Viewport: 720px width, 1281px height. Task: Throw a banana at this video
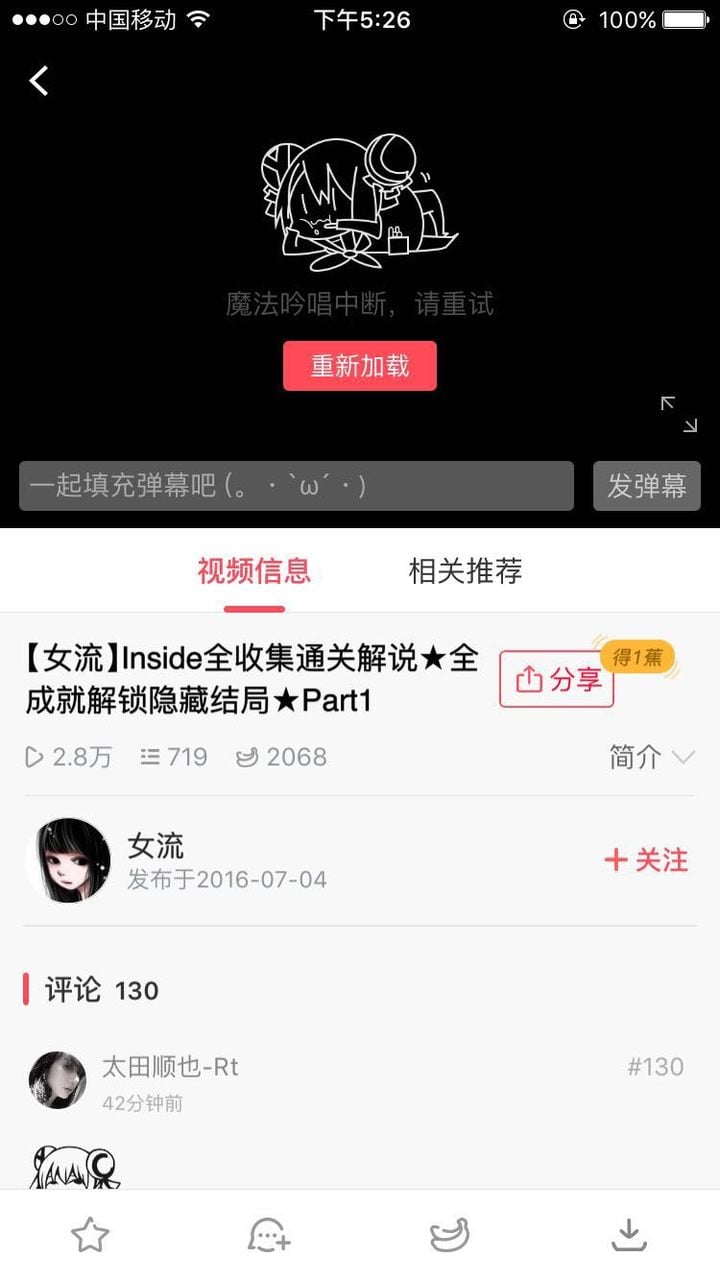coord(449,1236)
